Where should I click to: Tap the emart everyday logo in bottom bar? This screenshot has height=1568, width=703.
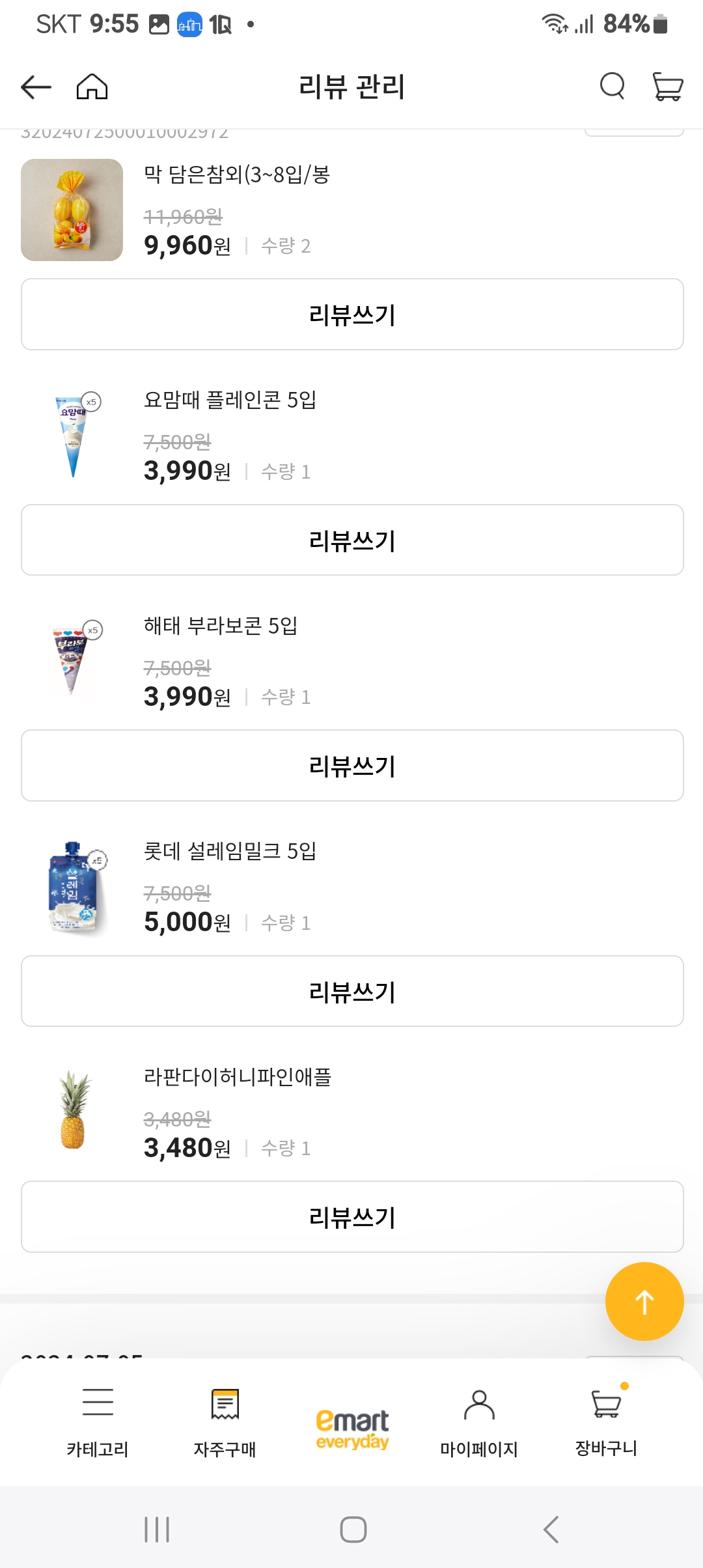(351, 1423)
